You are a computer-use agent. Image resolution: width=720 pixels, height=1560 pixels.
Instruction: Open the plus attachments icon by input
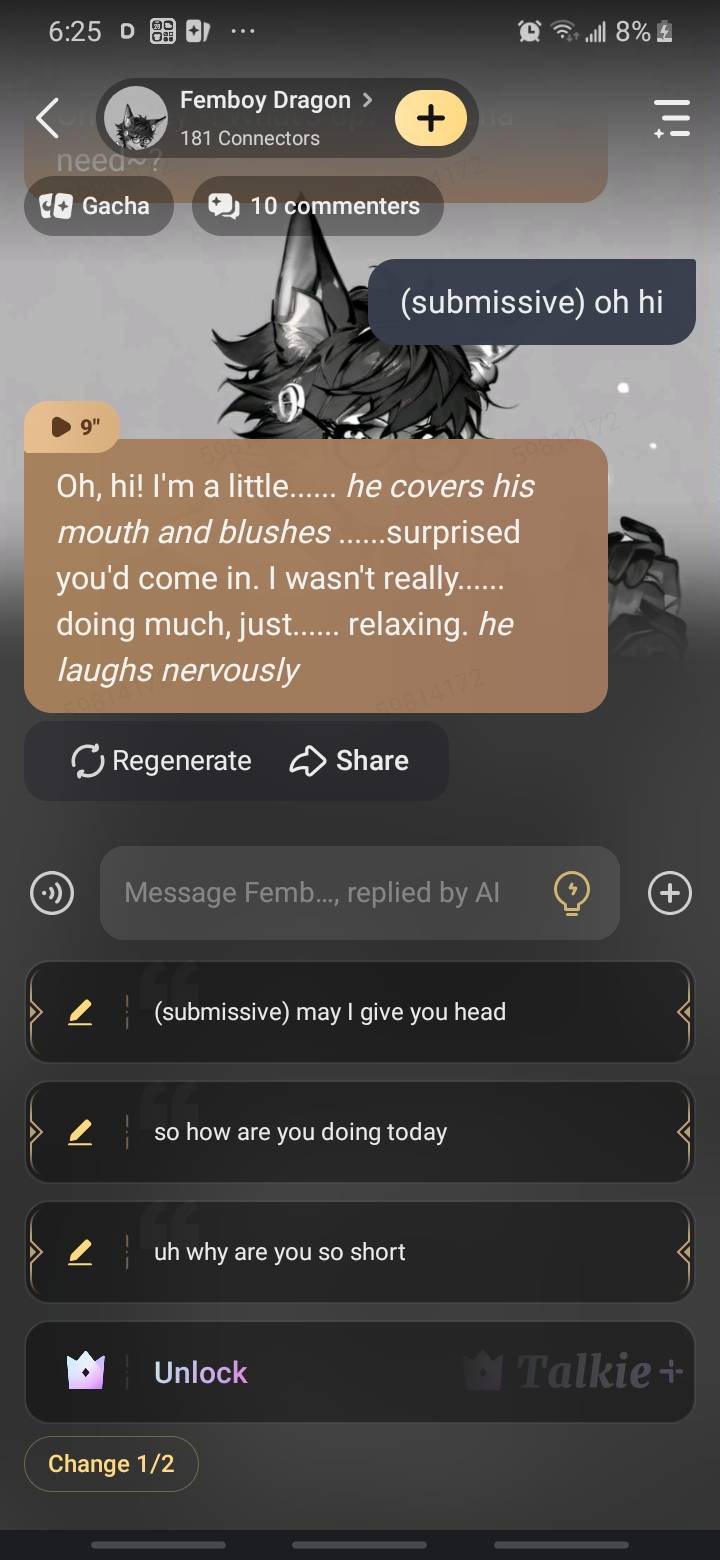pyautogui.click(x=669, y=893)
